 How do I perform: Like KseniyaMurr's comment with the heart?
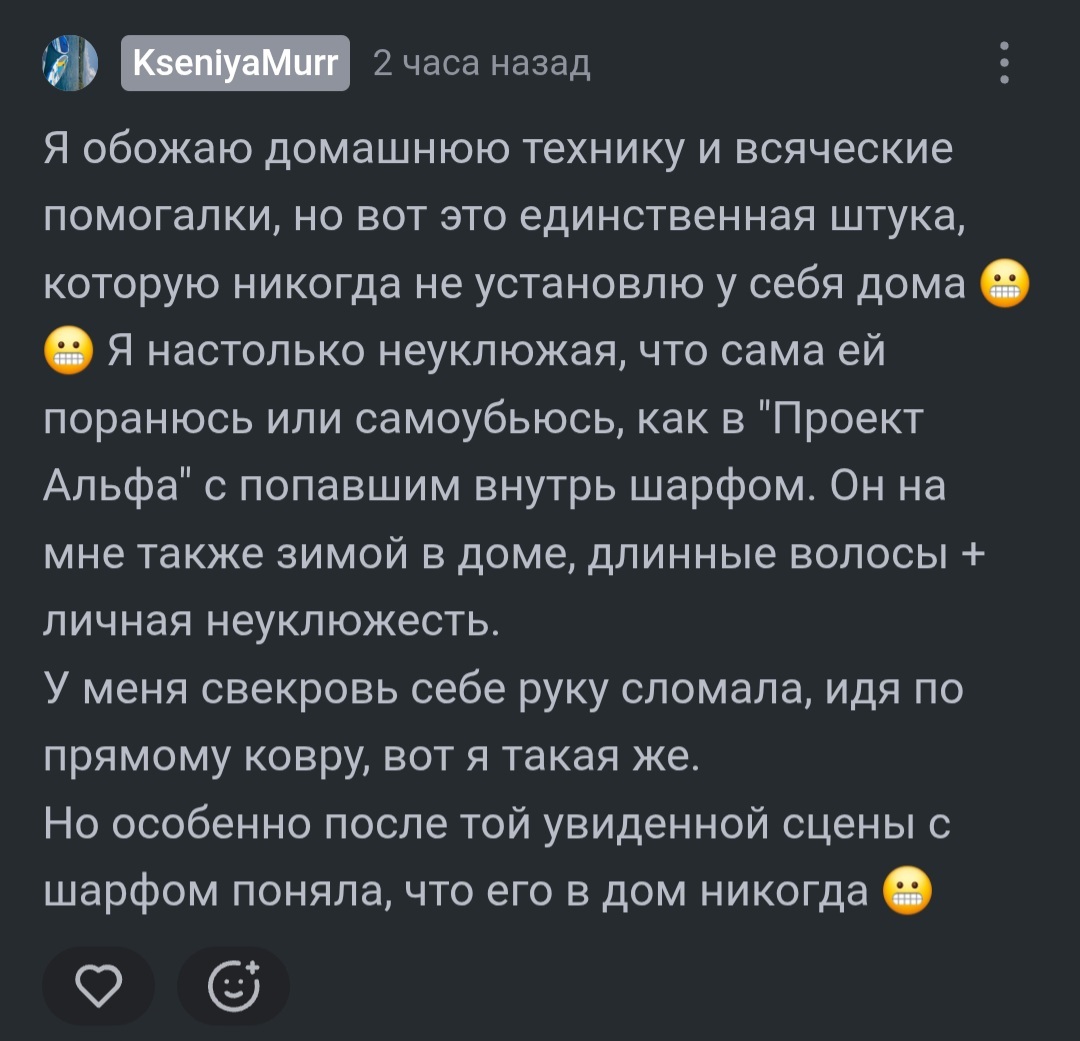tap(98, 986)
